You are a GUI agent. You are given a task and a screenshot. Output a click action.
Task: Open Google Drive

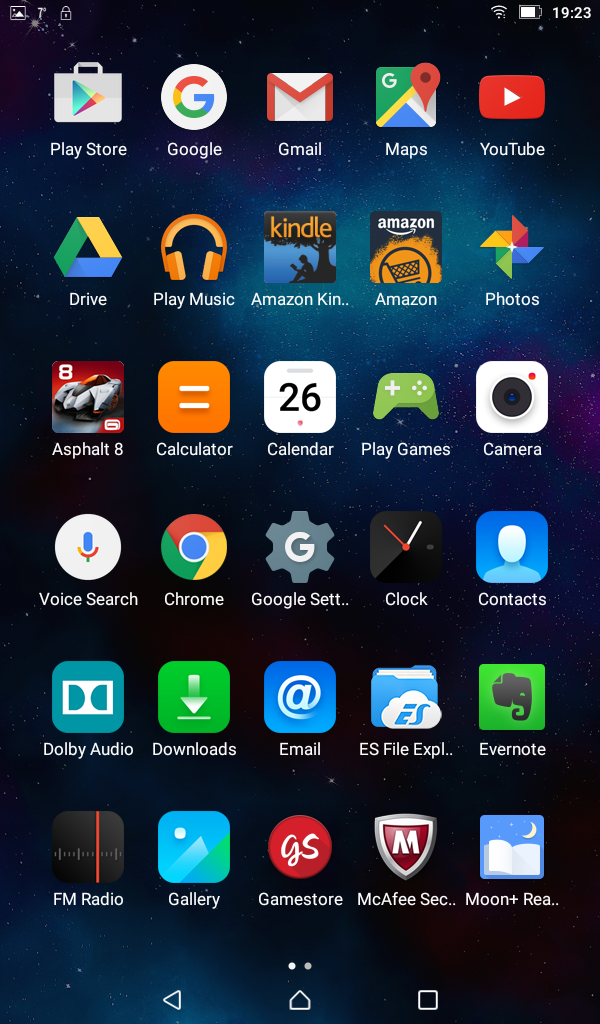click(88, 247)
